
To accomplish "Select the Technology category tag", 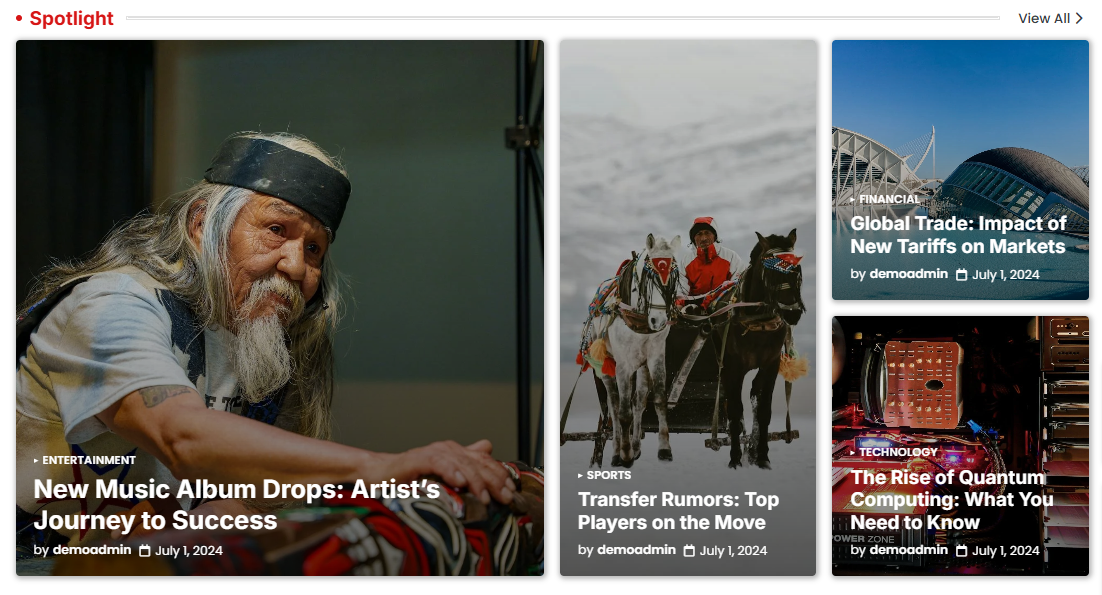I will pos(897,452).
